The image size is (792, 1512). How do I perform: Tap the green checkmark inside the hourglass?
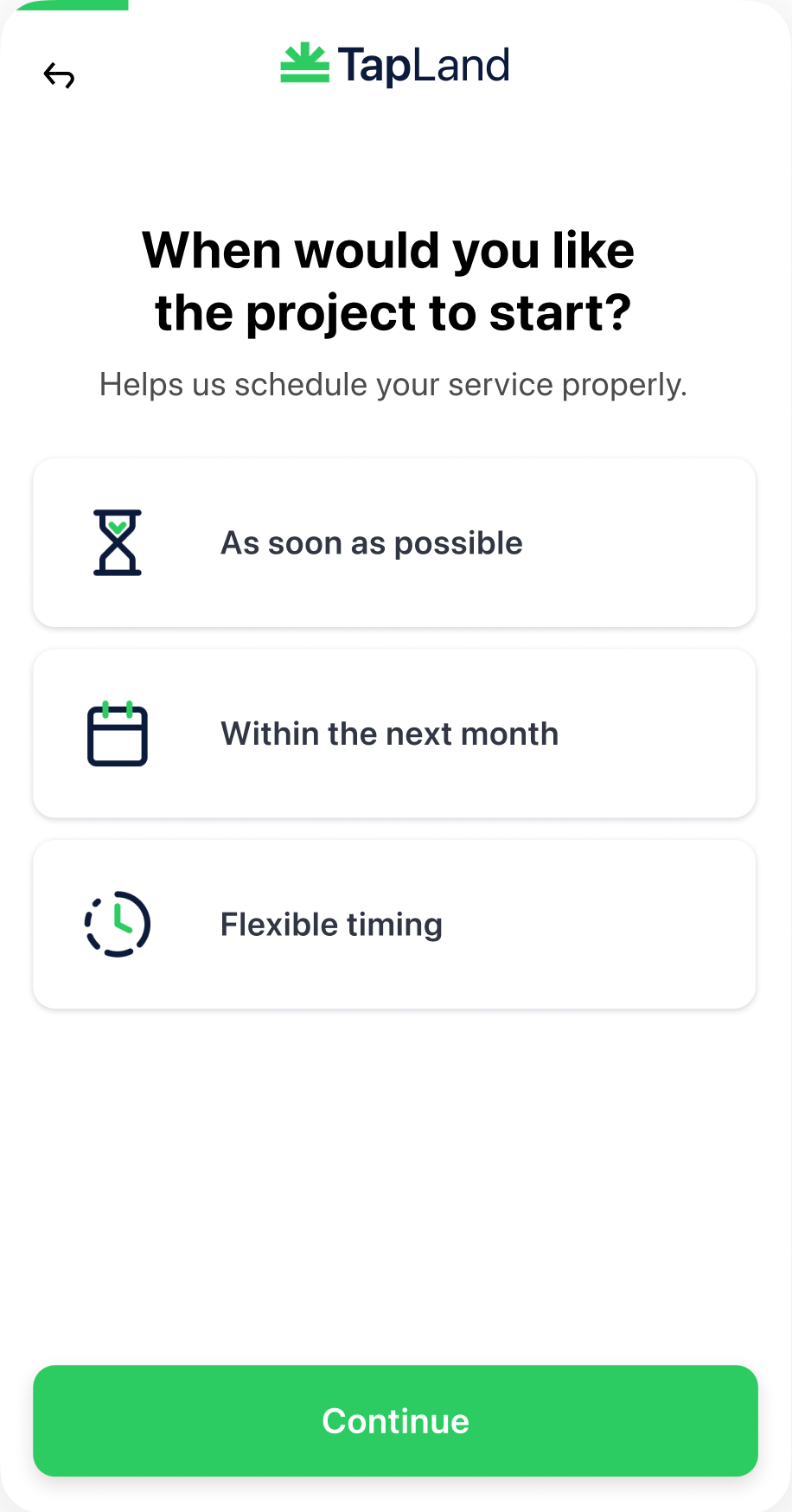(118, 529)
